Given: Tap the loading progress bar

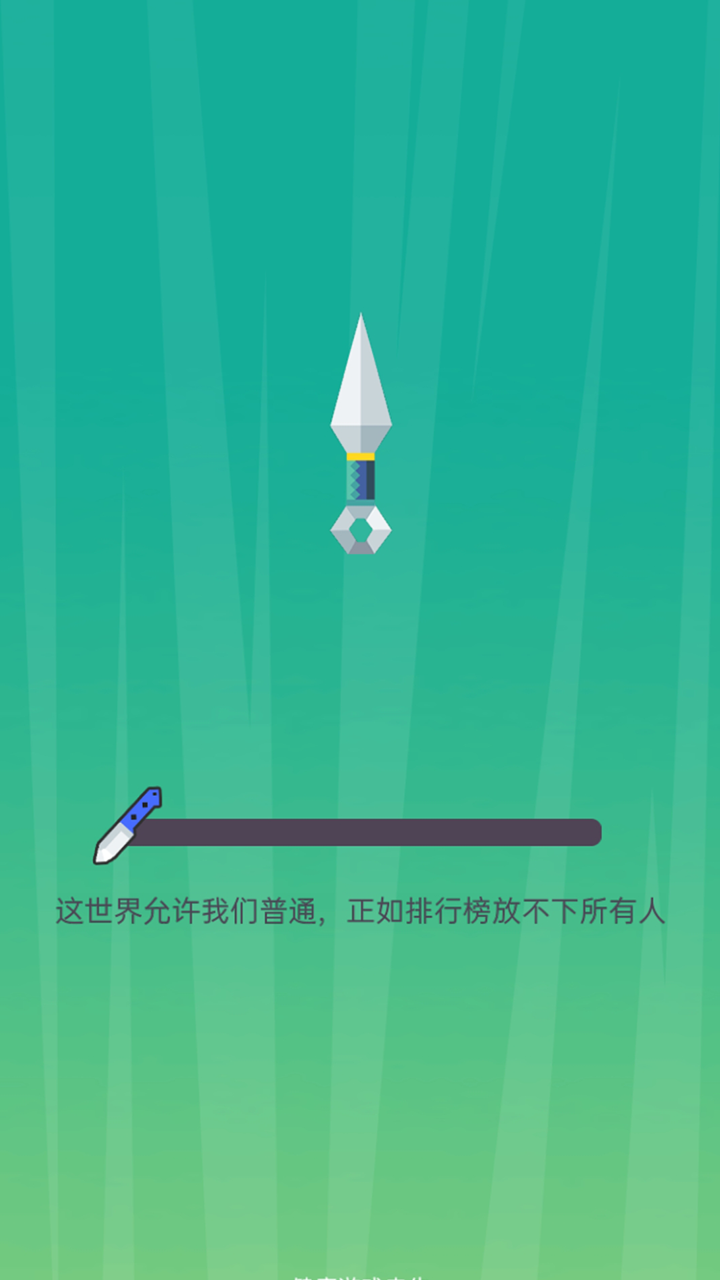Looking at the screenshot, I should click(370, 830).
